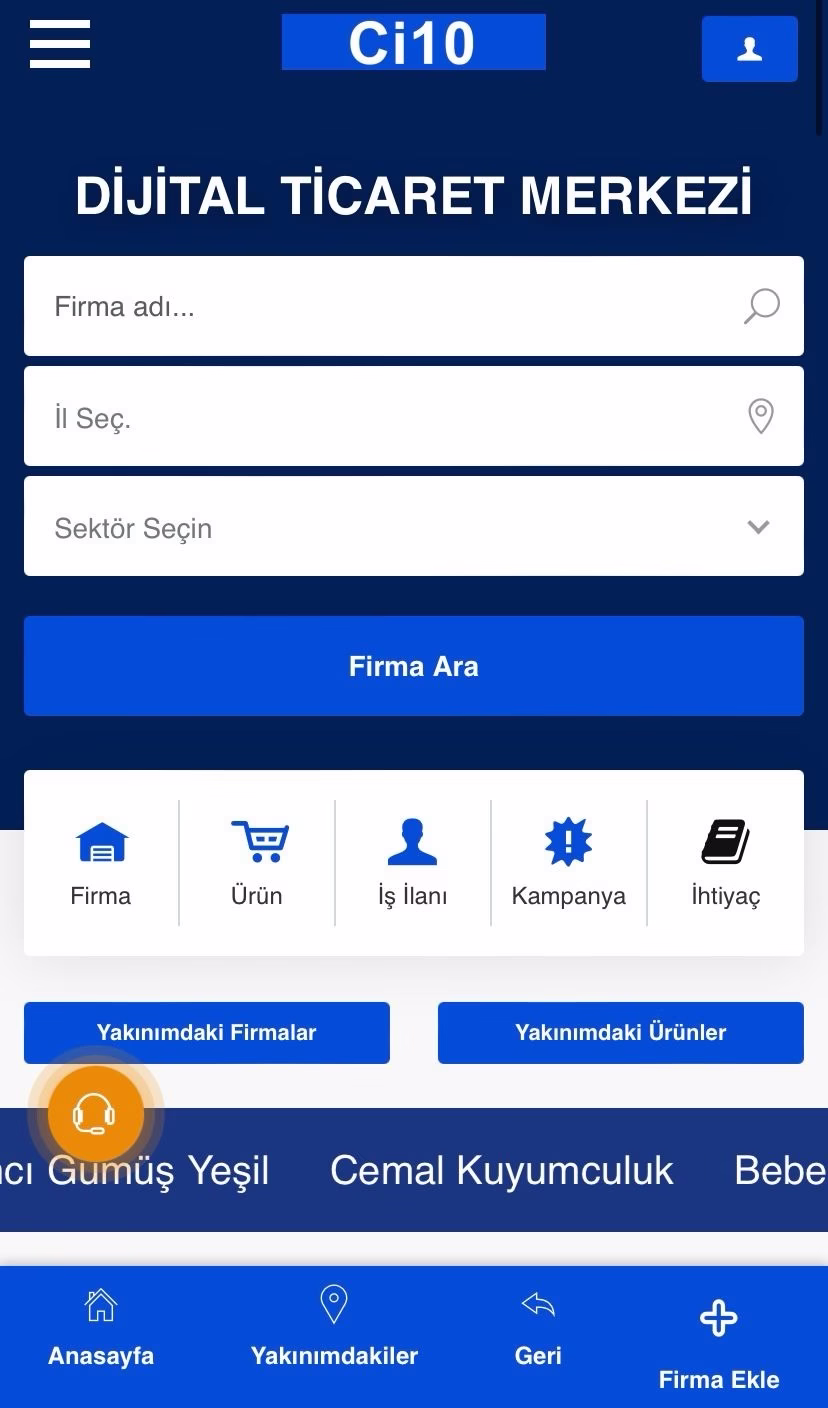
Task: Select the Ürün category
Action: (x=257, y=863)
